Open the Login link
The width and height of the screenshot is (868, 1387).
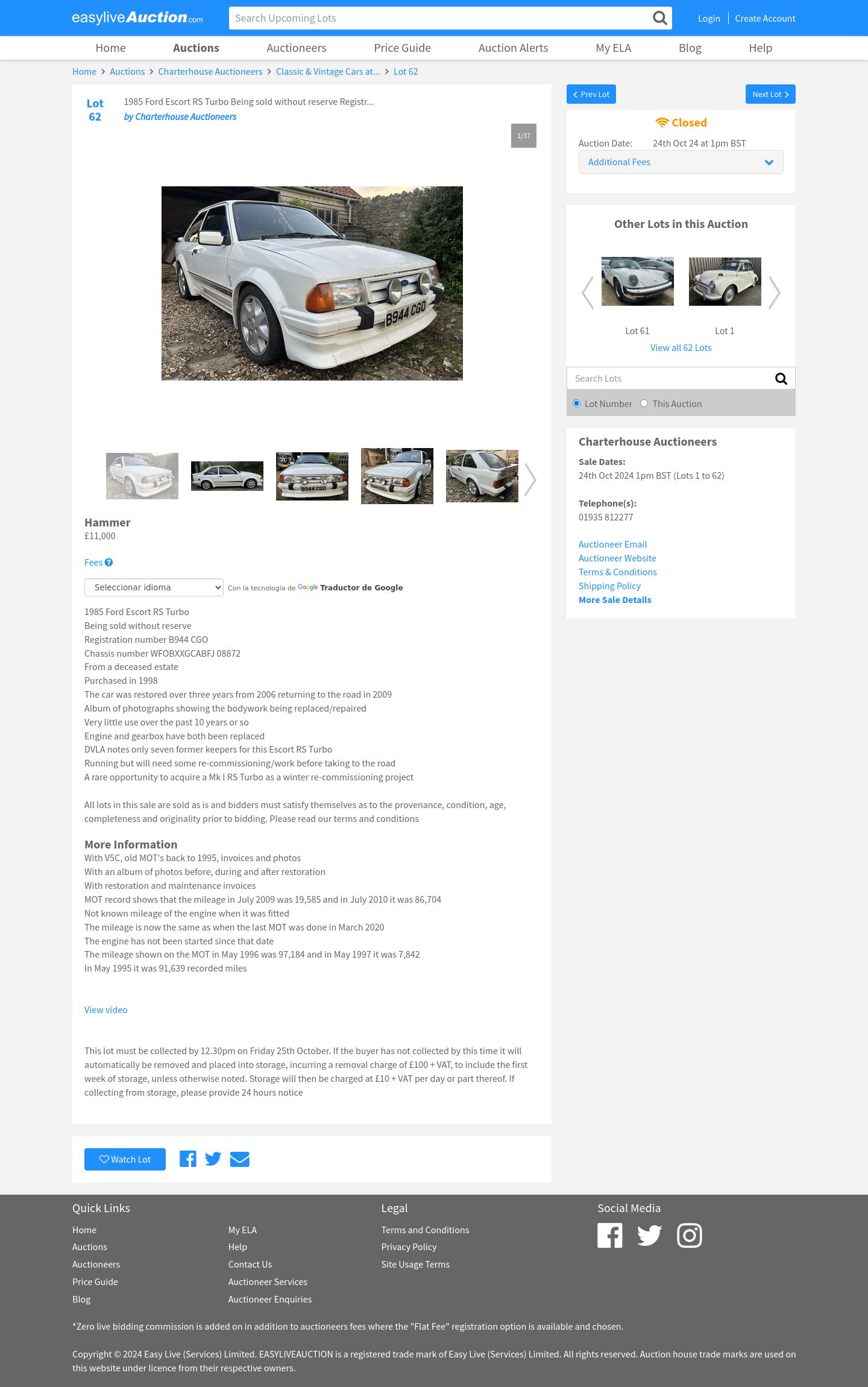709,19
